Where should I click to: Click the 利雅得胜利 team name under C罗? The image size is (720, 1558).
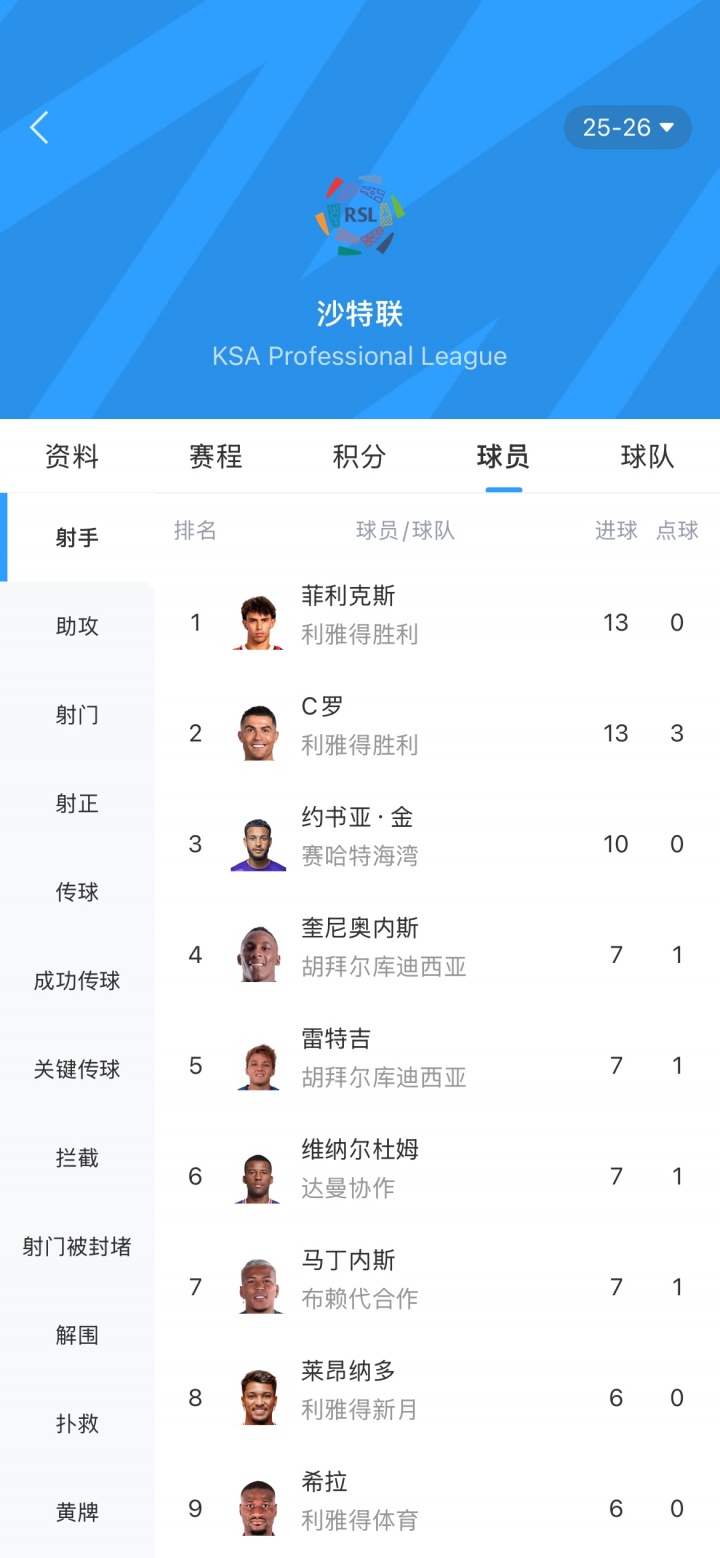tap(360, 744)
